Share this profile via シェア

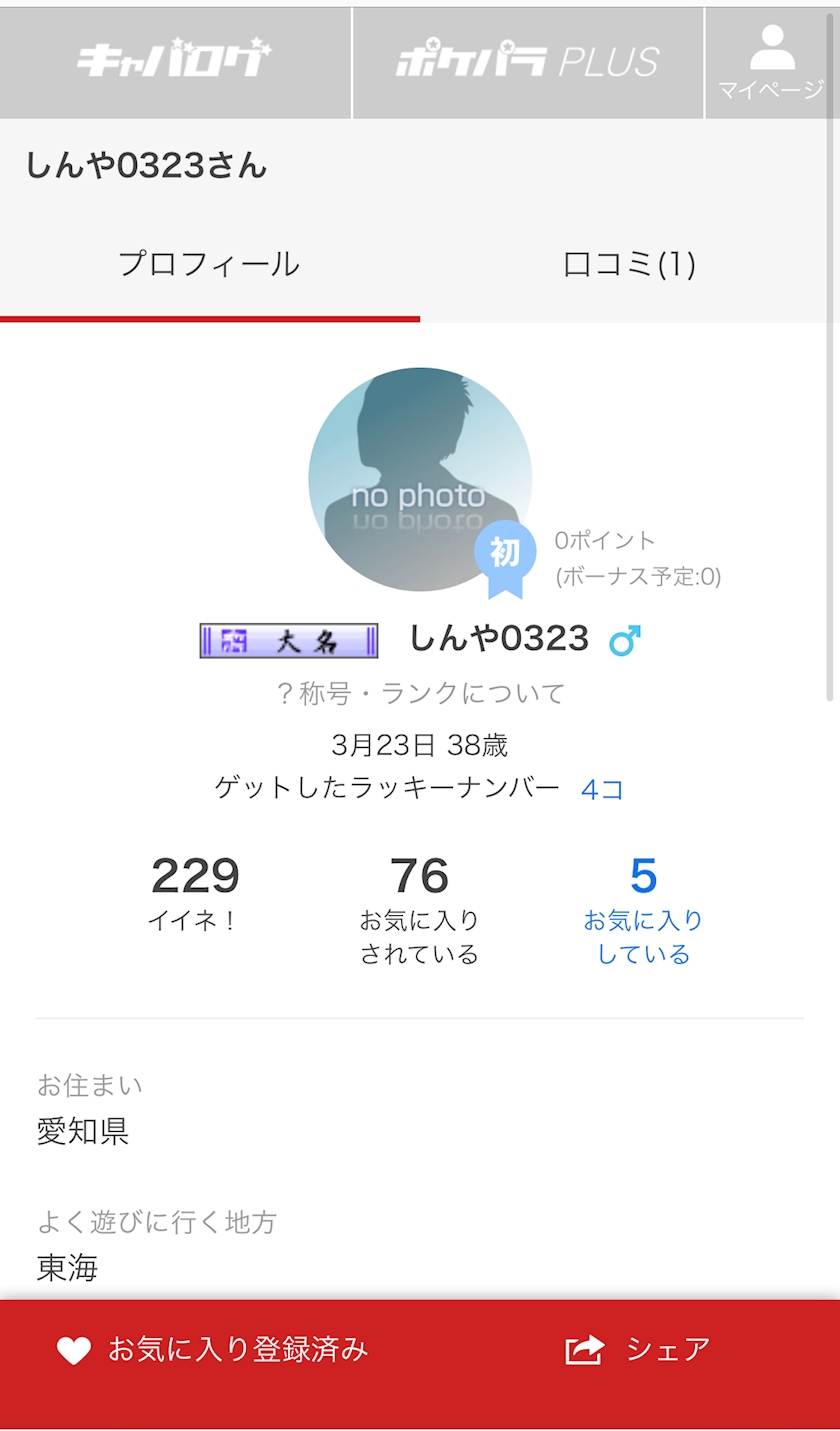pos(638,1350)
